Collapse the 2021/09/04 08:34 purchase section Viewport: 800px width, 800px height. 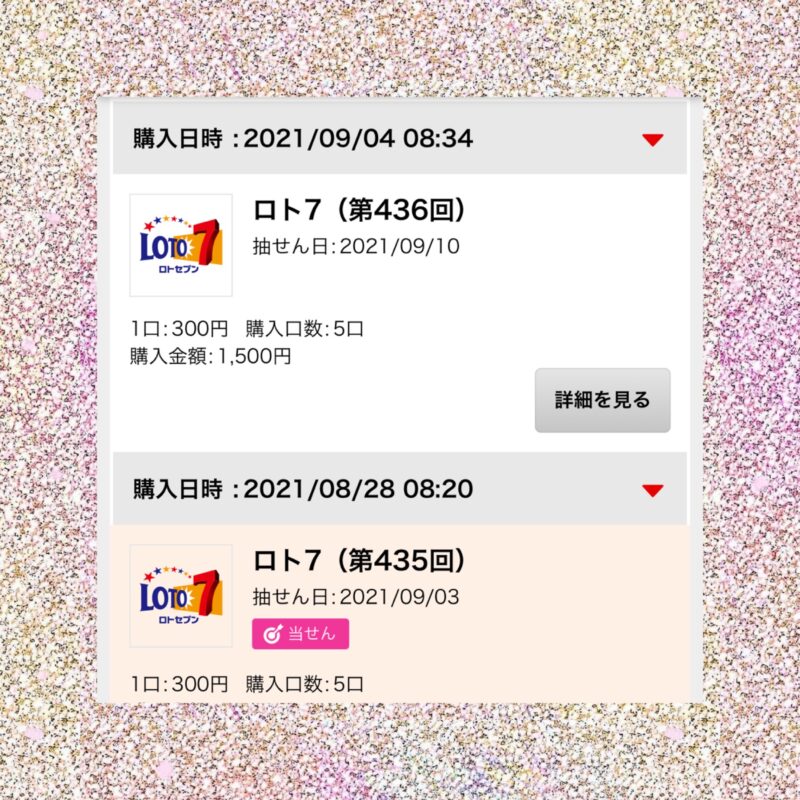point(652,140)
